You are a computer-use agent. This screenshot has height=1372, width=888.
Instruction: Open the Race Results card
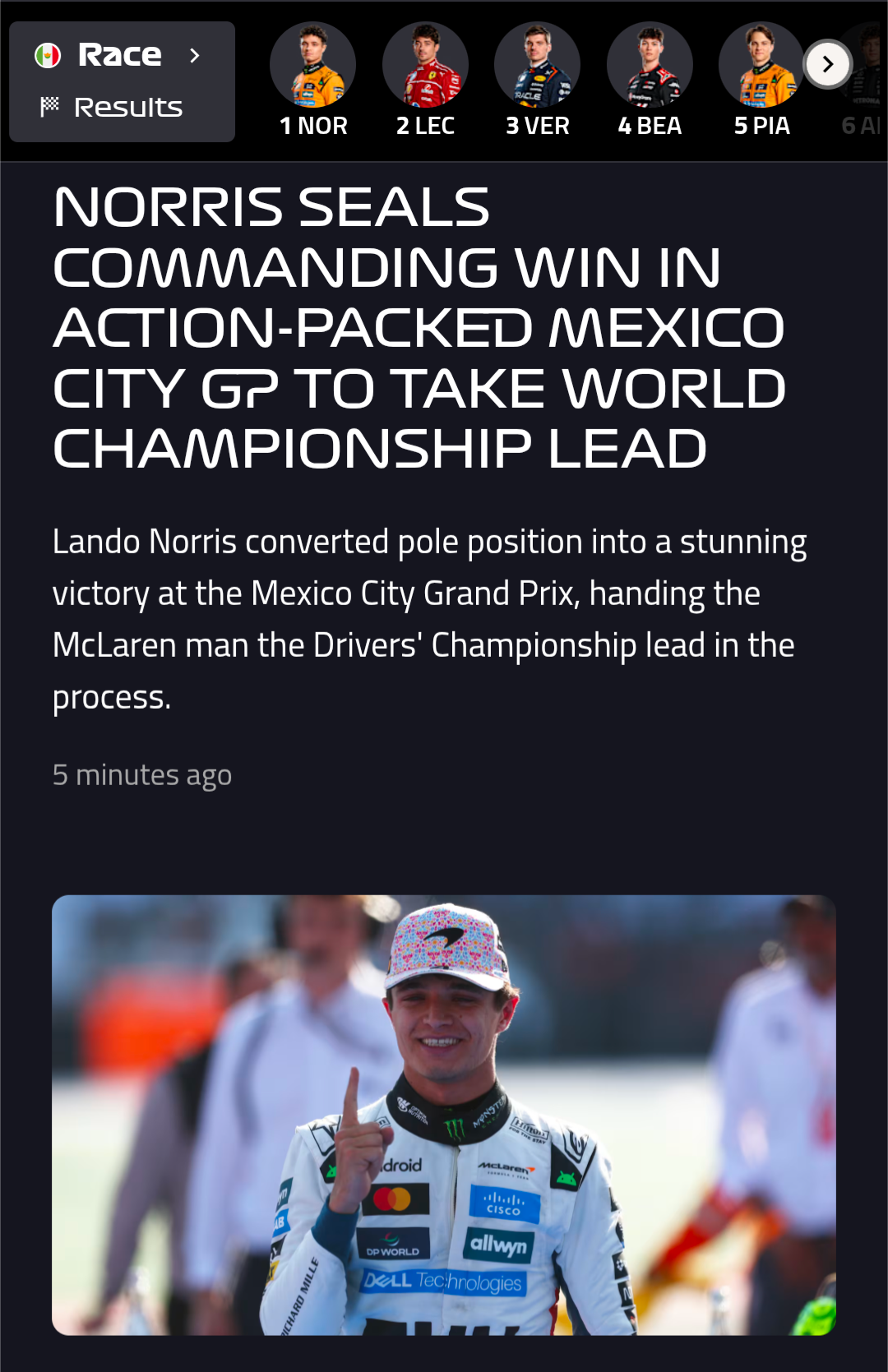click(122, 81)
